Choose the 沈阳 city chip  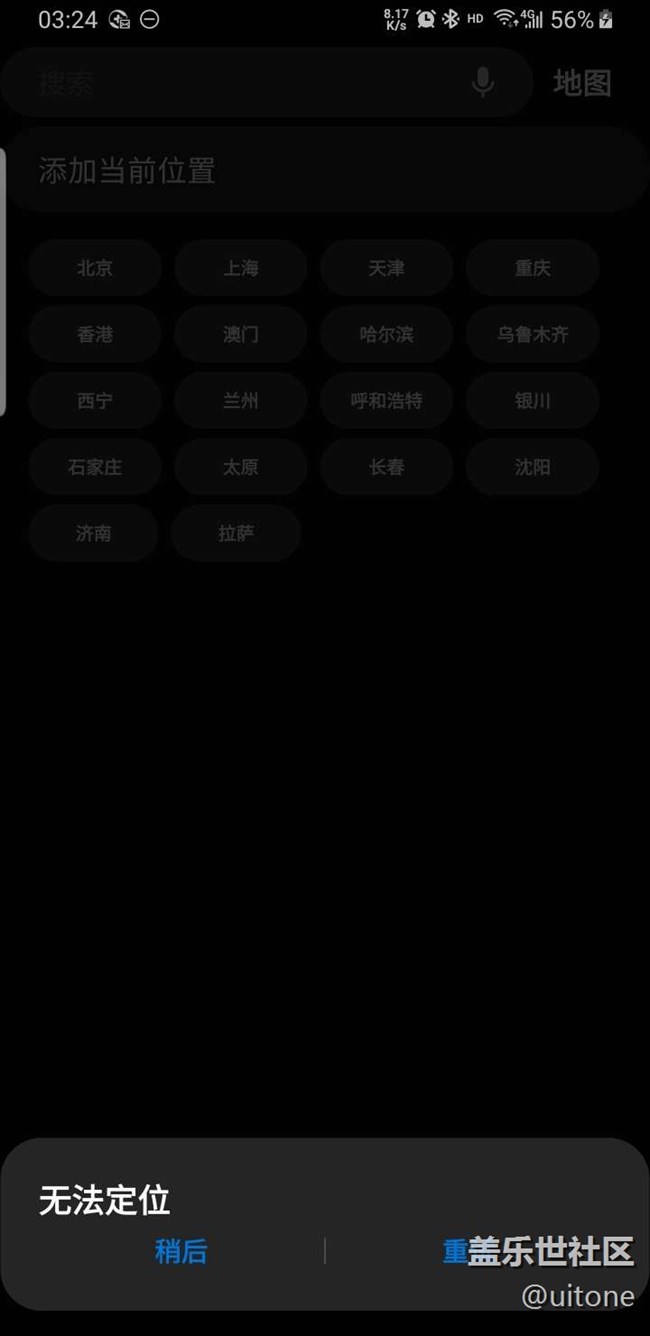[x=533, y=466]
